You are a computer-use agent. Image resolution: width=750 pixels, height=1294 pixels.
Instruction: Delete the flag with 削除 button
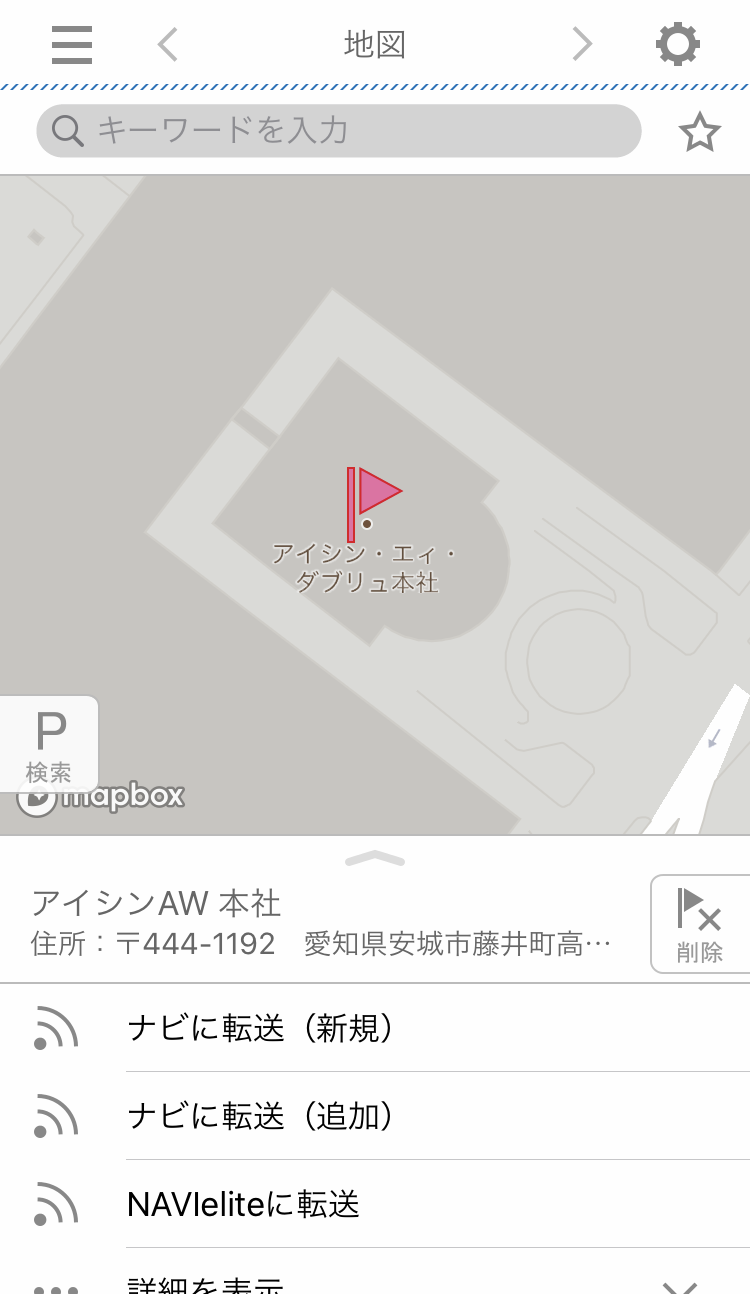pos(699,924)
